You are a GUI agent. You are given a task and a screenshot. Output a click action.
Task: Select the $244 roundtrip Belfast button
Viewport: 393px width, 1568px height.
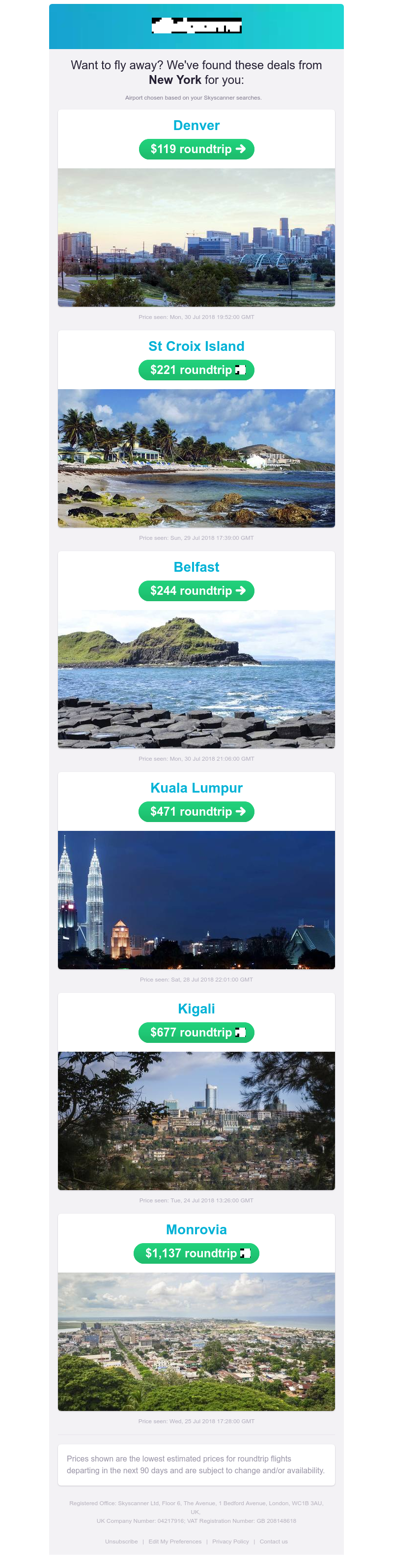[196, 591]
